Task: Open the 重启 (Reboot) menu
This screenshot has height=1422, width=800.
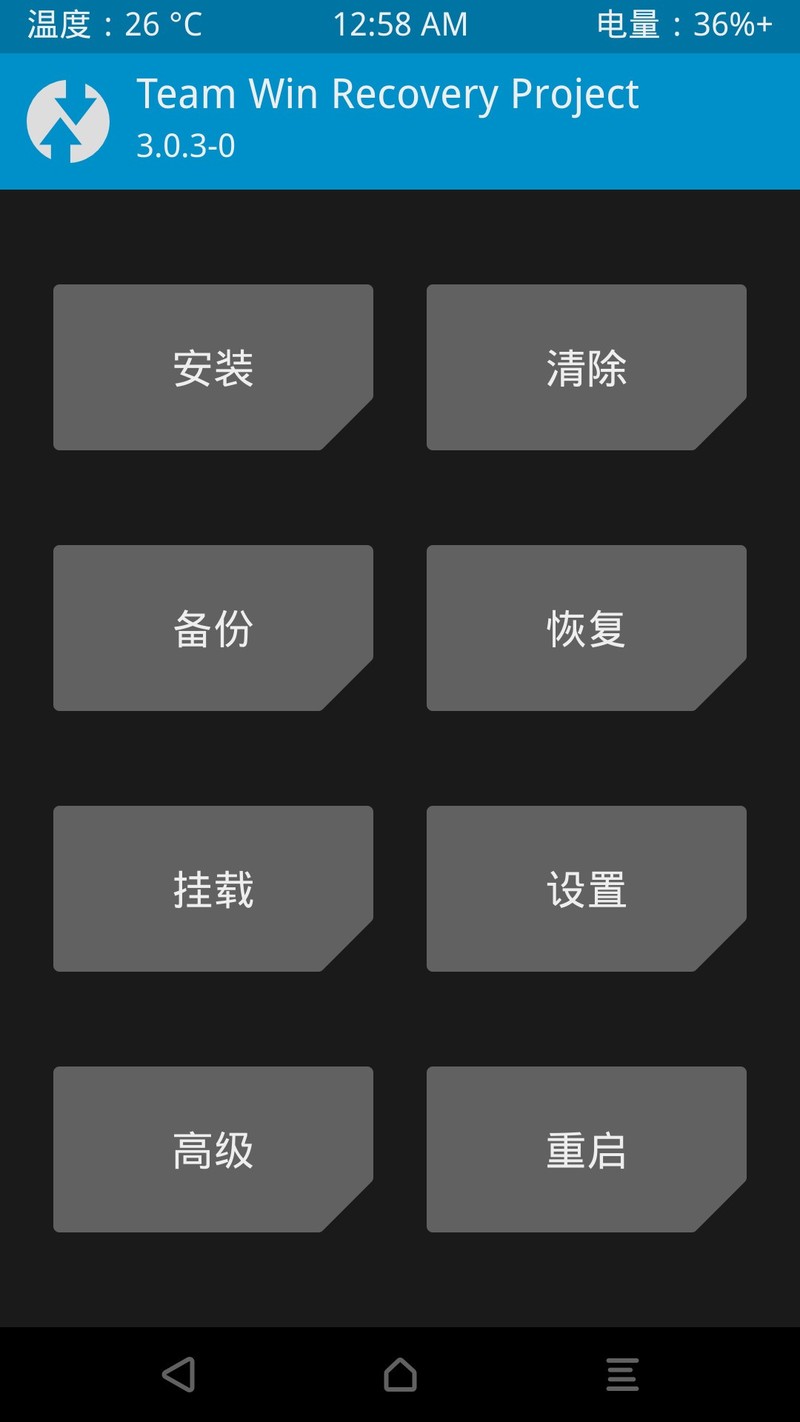Action: tap(586, 1149)
